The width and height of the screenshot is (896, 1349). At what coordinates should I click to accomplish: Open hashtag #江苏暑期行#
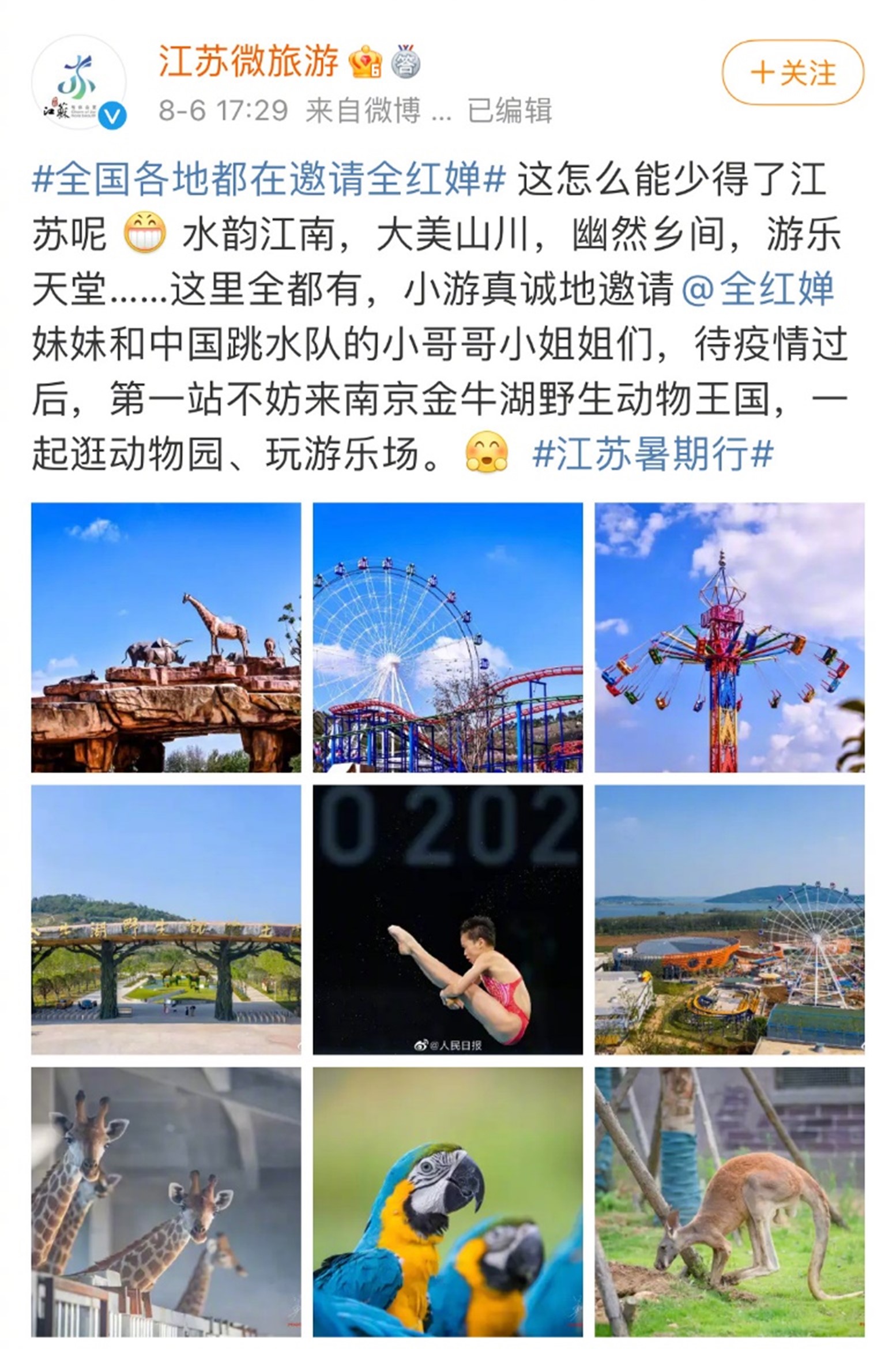point(652,454)
